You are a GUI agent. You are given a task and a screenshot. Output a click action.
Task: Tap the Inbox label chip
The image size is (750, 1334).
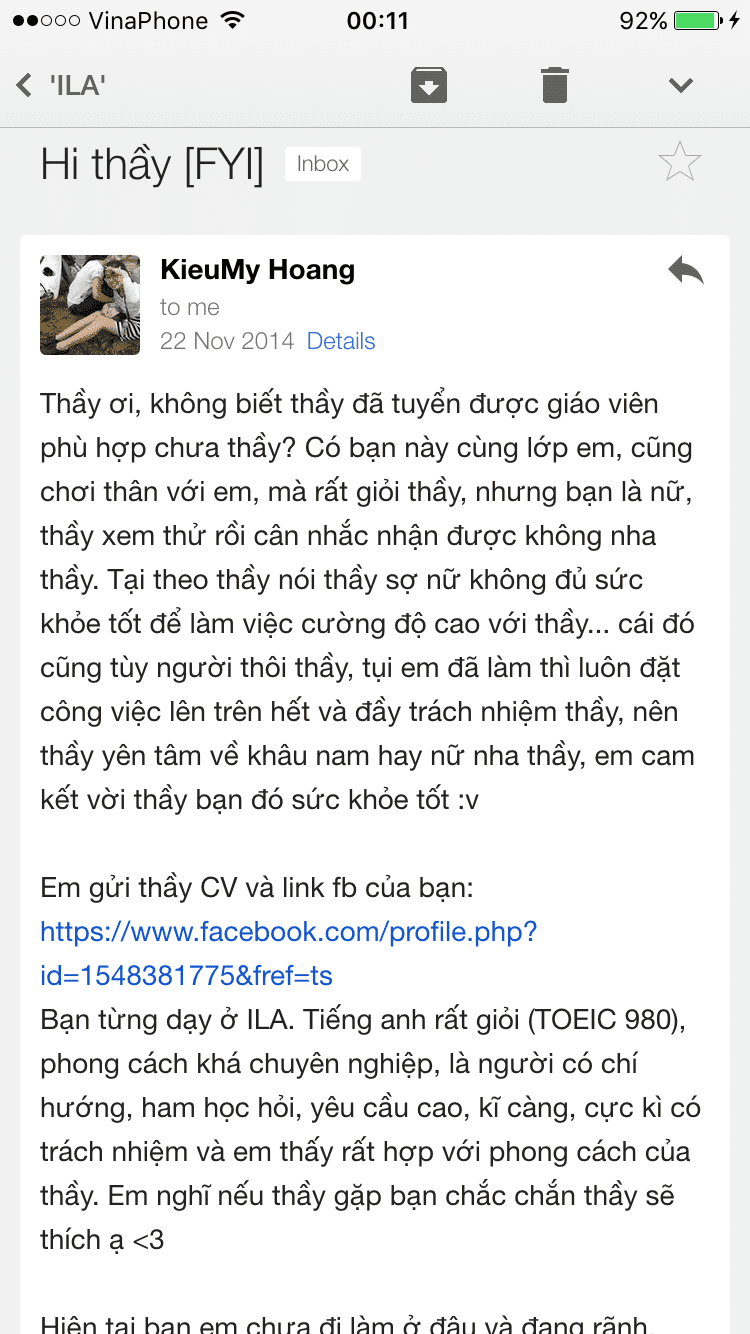click(x=323, y=164)
